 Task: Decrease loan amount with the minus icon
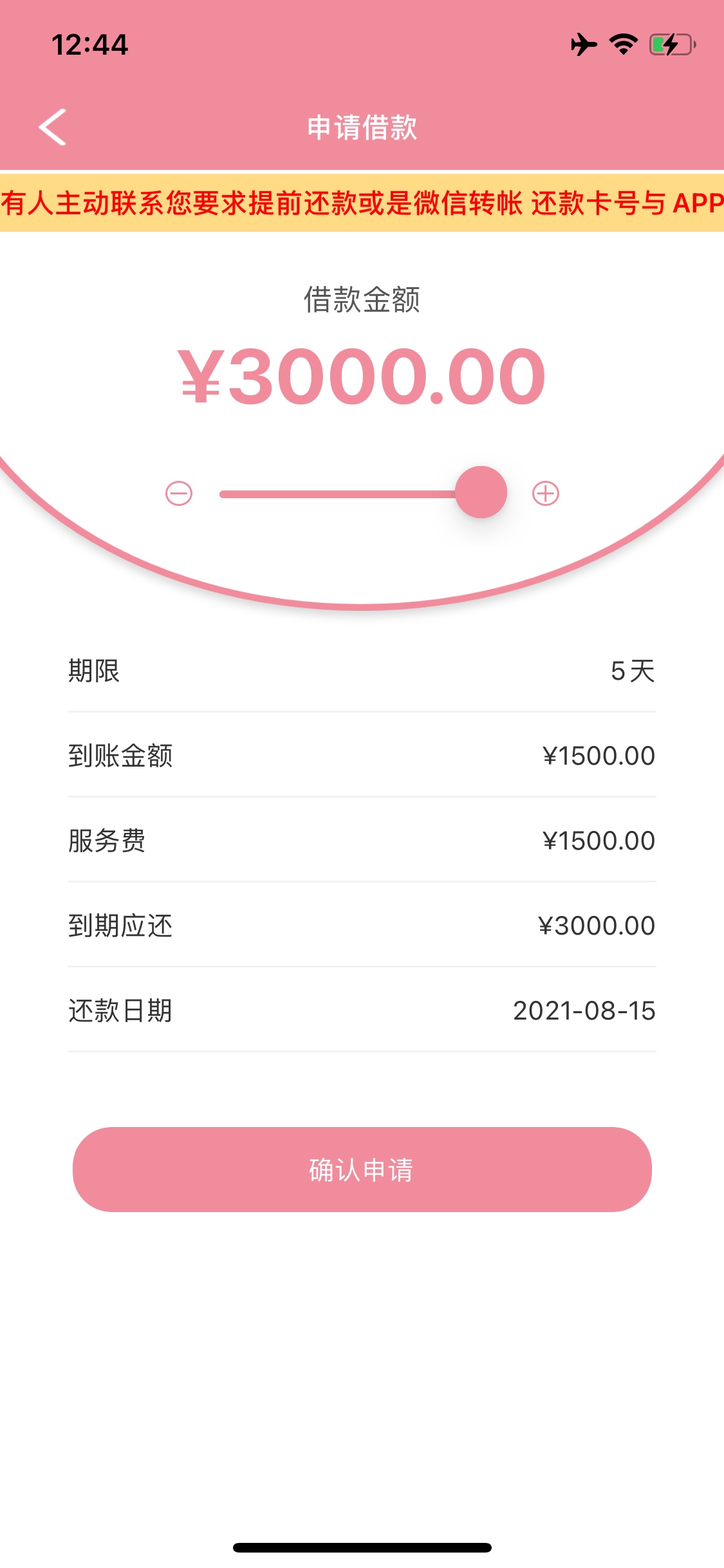pos(179,494)
